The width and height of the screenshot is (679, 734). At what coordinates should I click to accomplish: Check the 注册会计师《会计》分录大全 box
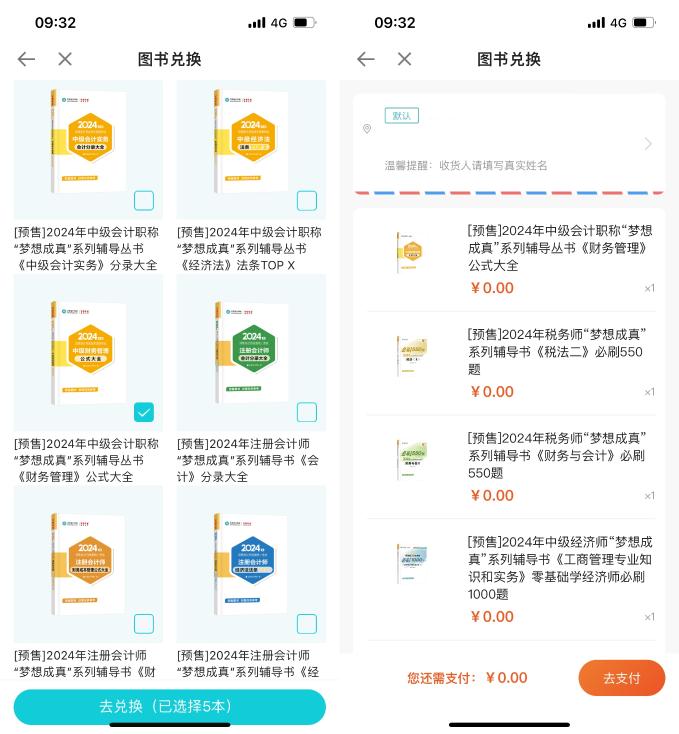click(307, 412)
